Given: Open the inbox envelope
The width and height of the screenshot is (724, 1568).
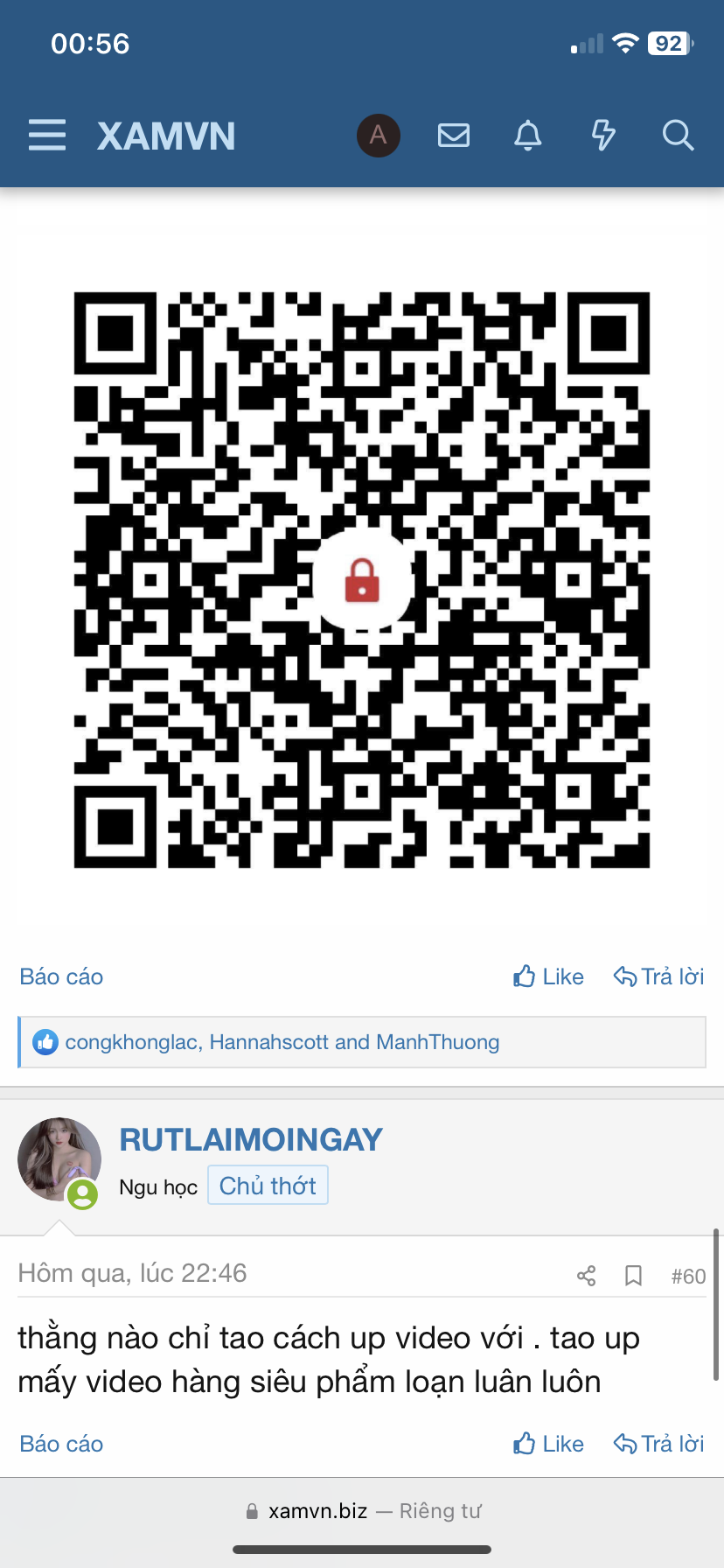Looking at the screenshot, I should click(454, 136).
